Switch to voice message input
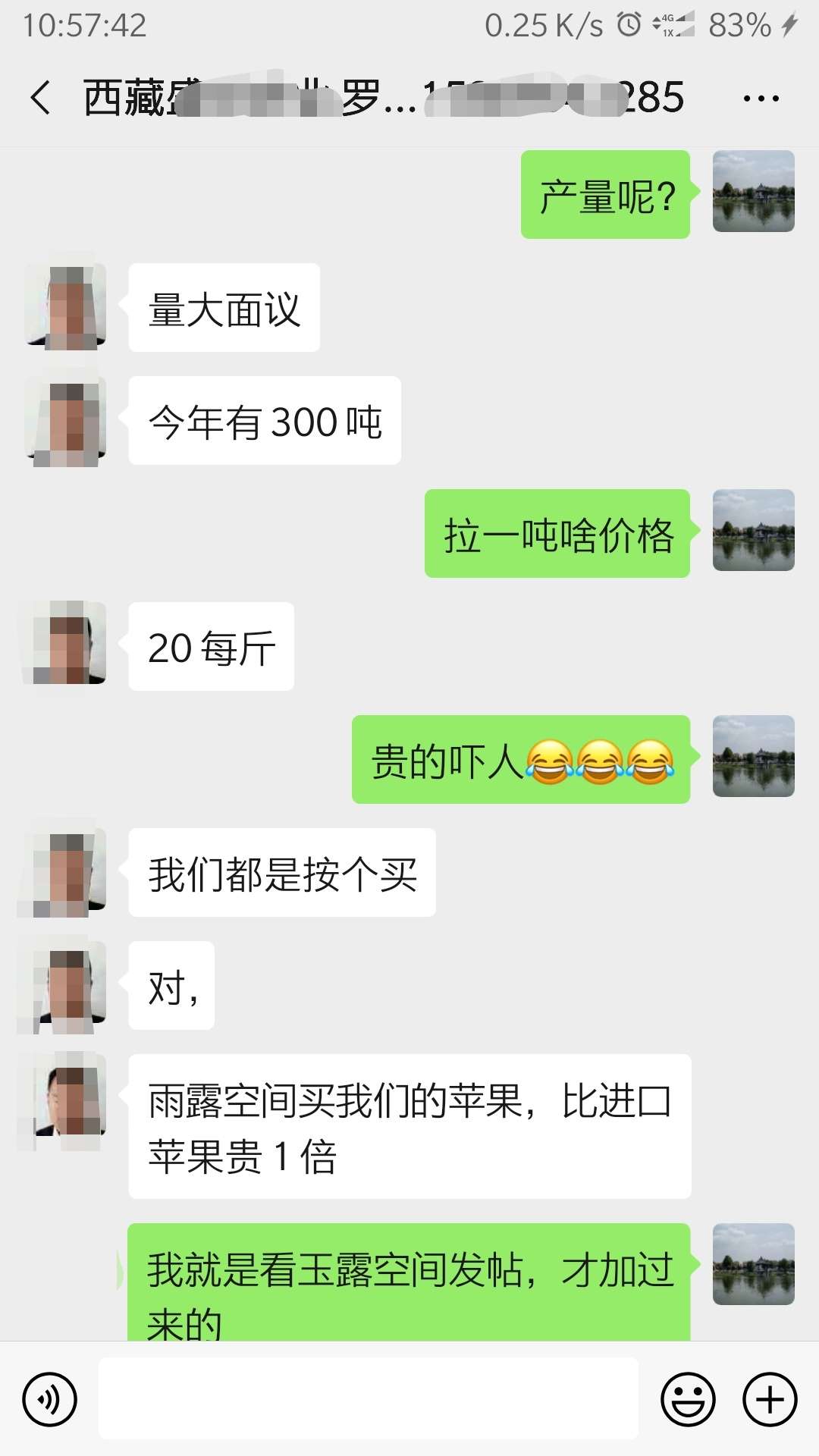The height and width of the screenshot is (1456, 819). tap(50, 1399)
